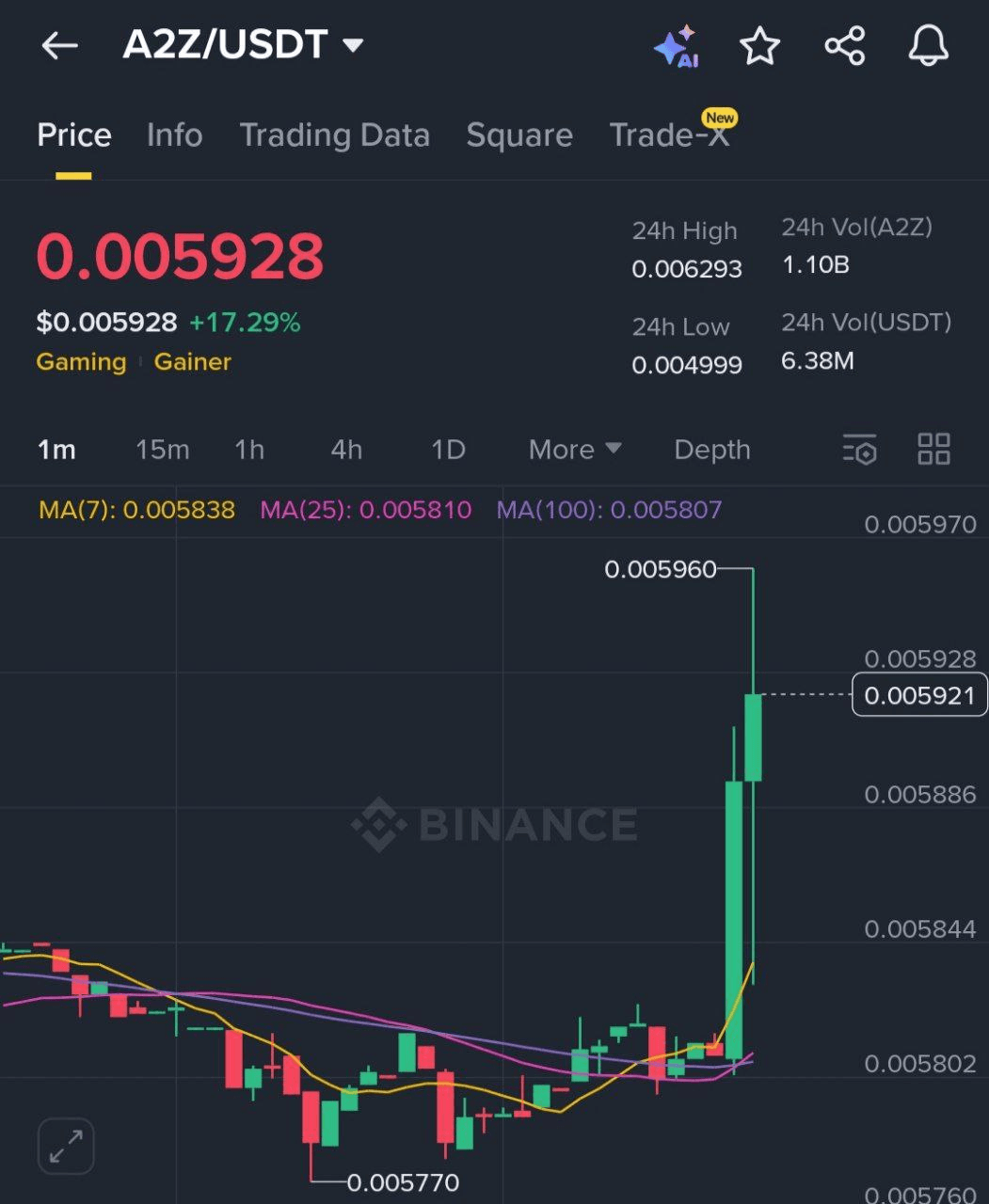Open the AI assistant sparkle icon
Viewport: 989px width, 1204px height.
point(677,46)
